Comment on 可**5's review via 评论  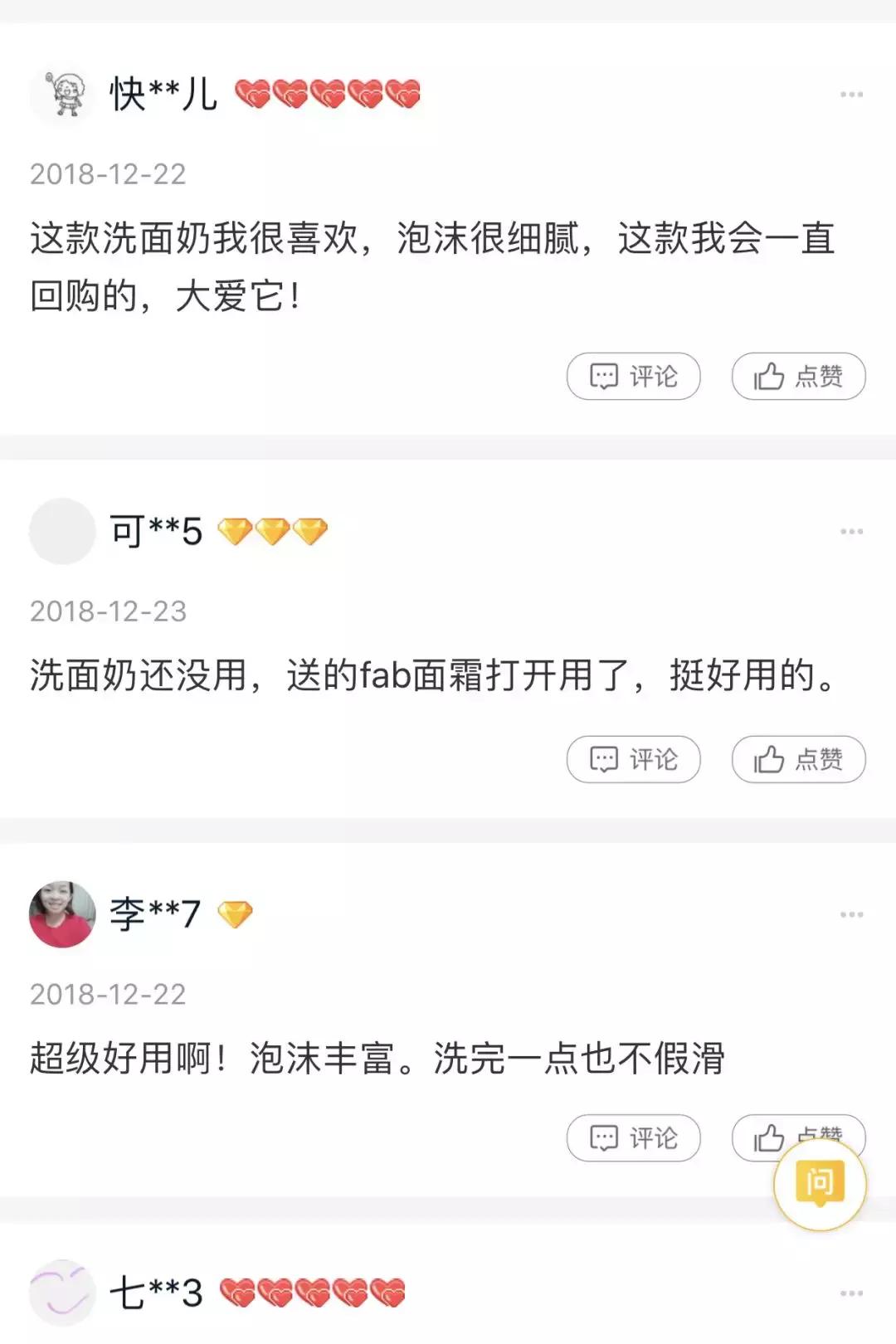tap(632, 759)
